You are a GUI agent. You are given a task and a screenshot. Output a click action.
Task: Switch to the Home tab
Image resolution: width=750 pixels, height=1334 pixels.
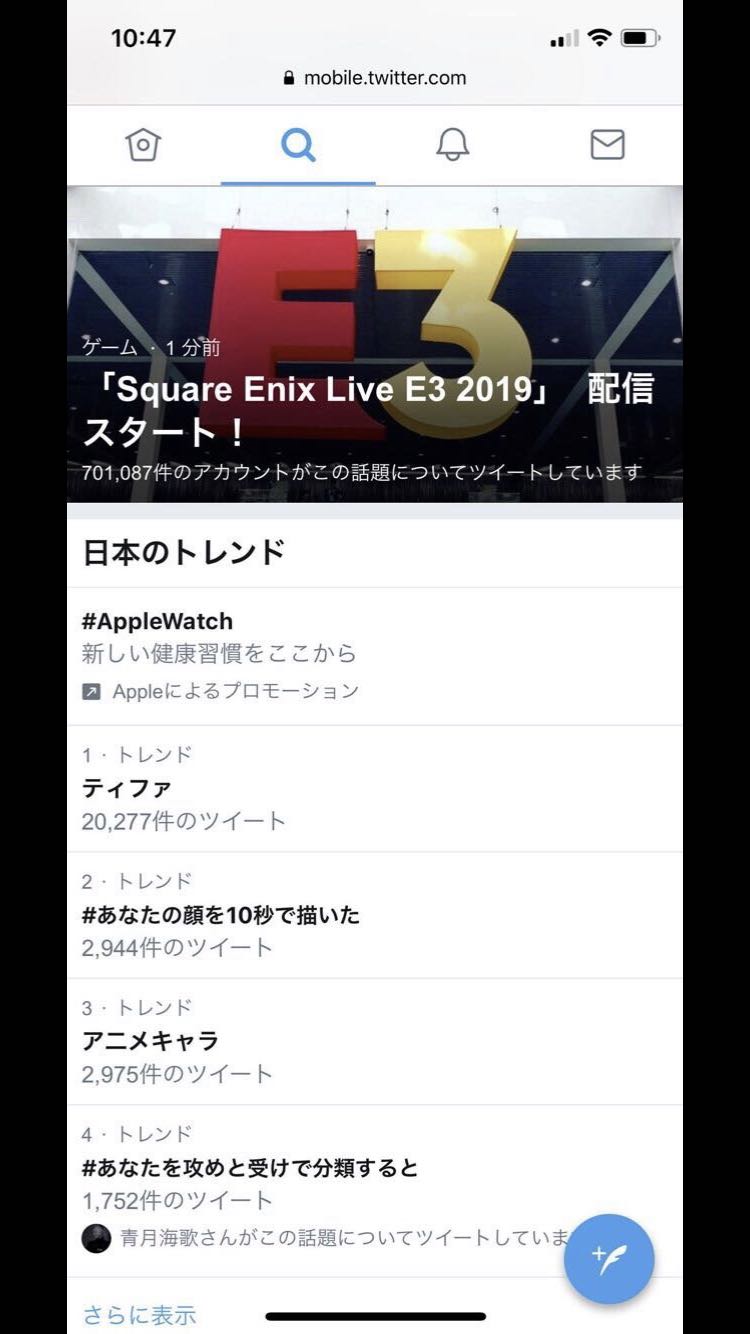tap(143, 146)
